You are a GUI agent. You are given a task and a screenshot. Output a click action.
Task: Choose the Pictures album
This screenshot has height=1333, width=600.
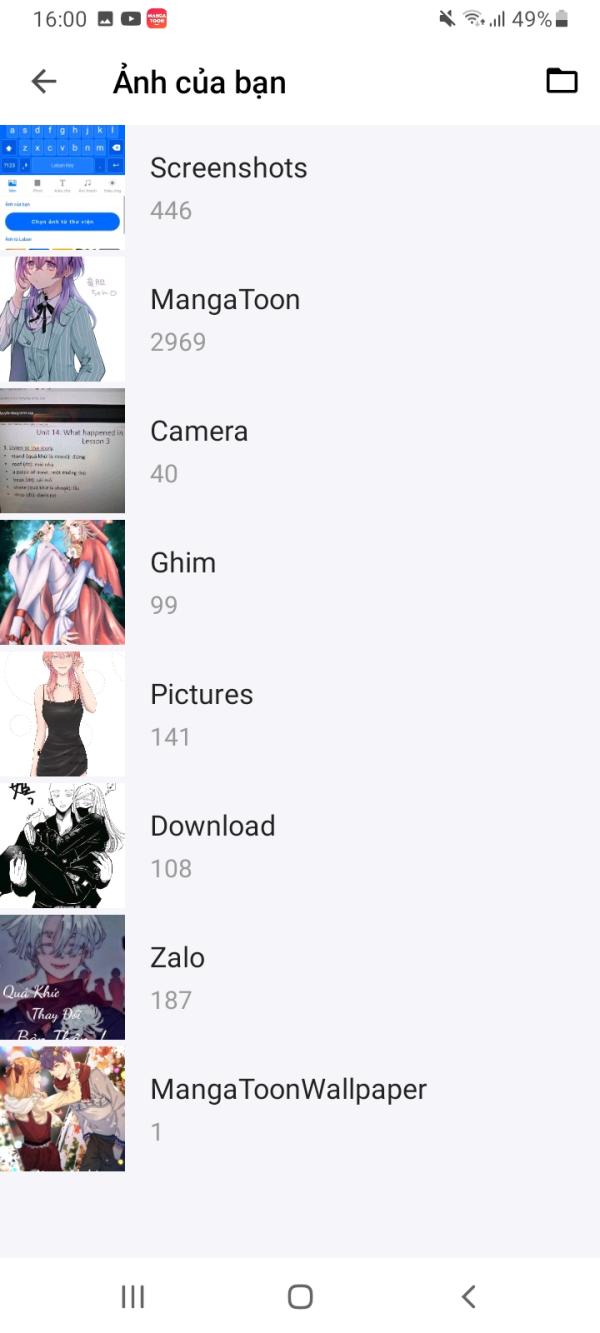(300, 714)
